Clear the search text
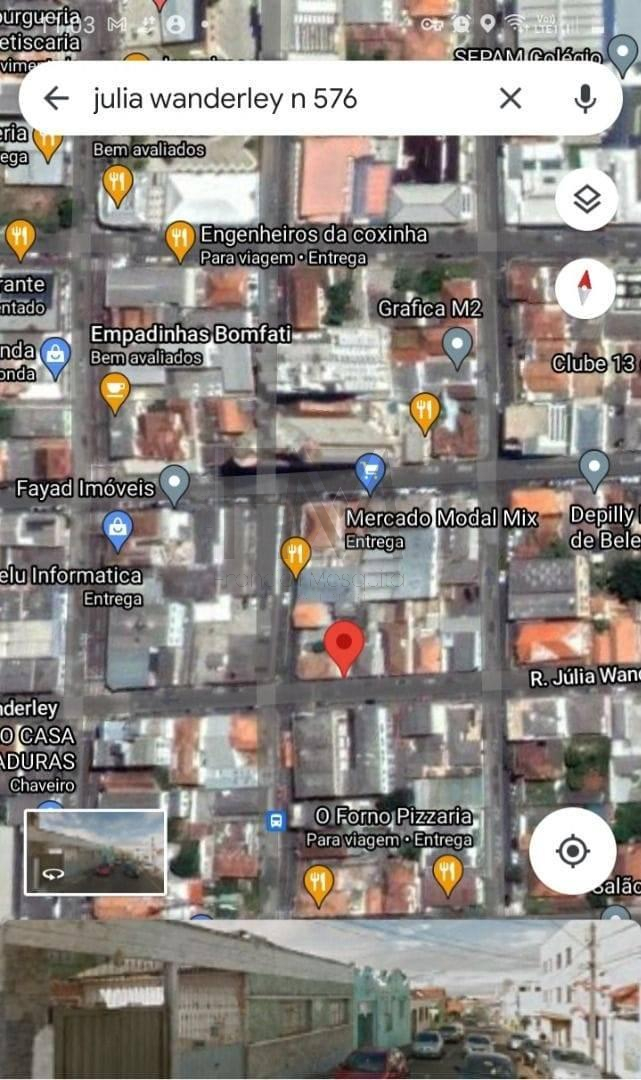 (x=510, y=98)
